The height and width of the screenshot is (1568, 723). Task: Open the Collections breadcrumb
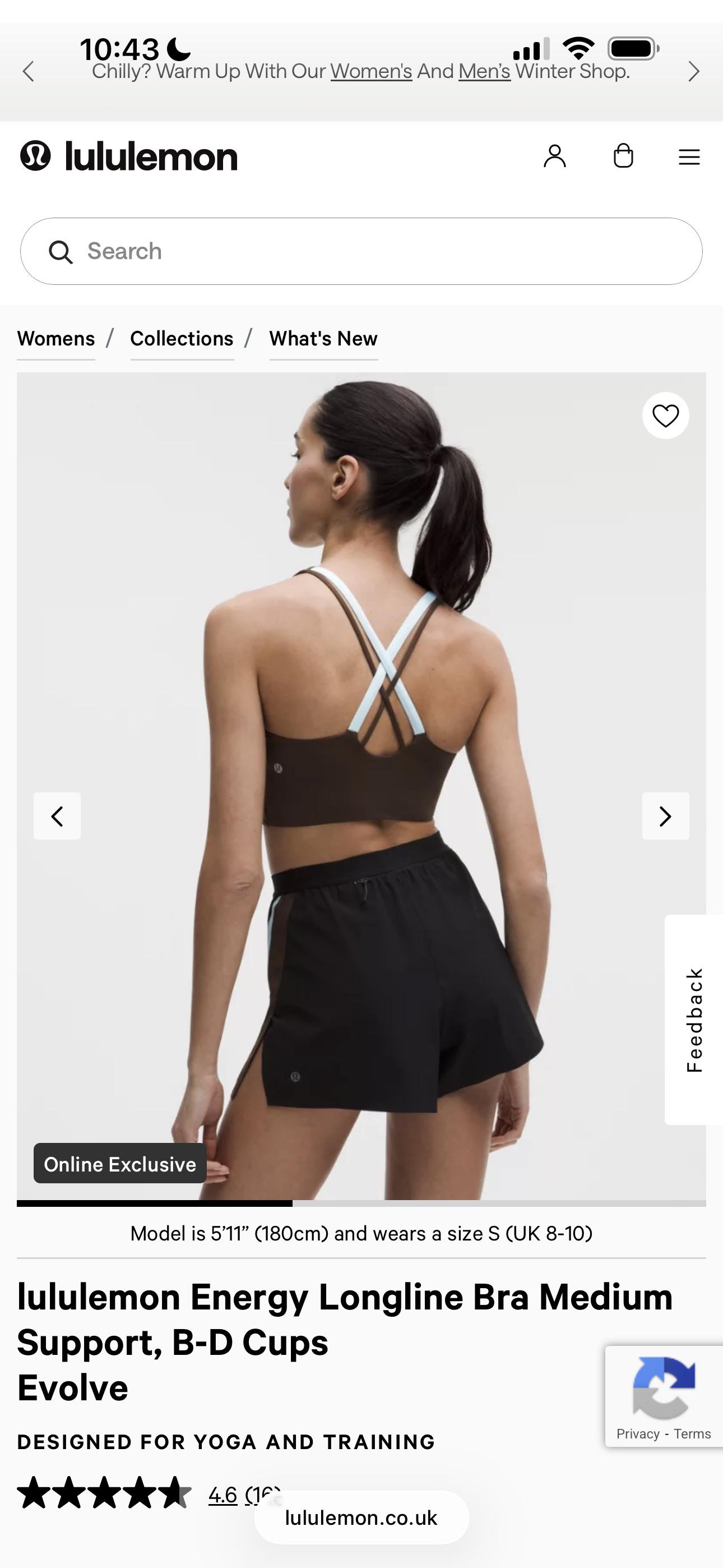point(182,338)
